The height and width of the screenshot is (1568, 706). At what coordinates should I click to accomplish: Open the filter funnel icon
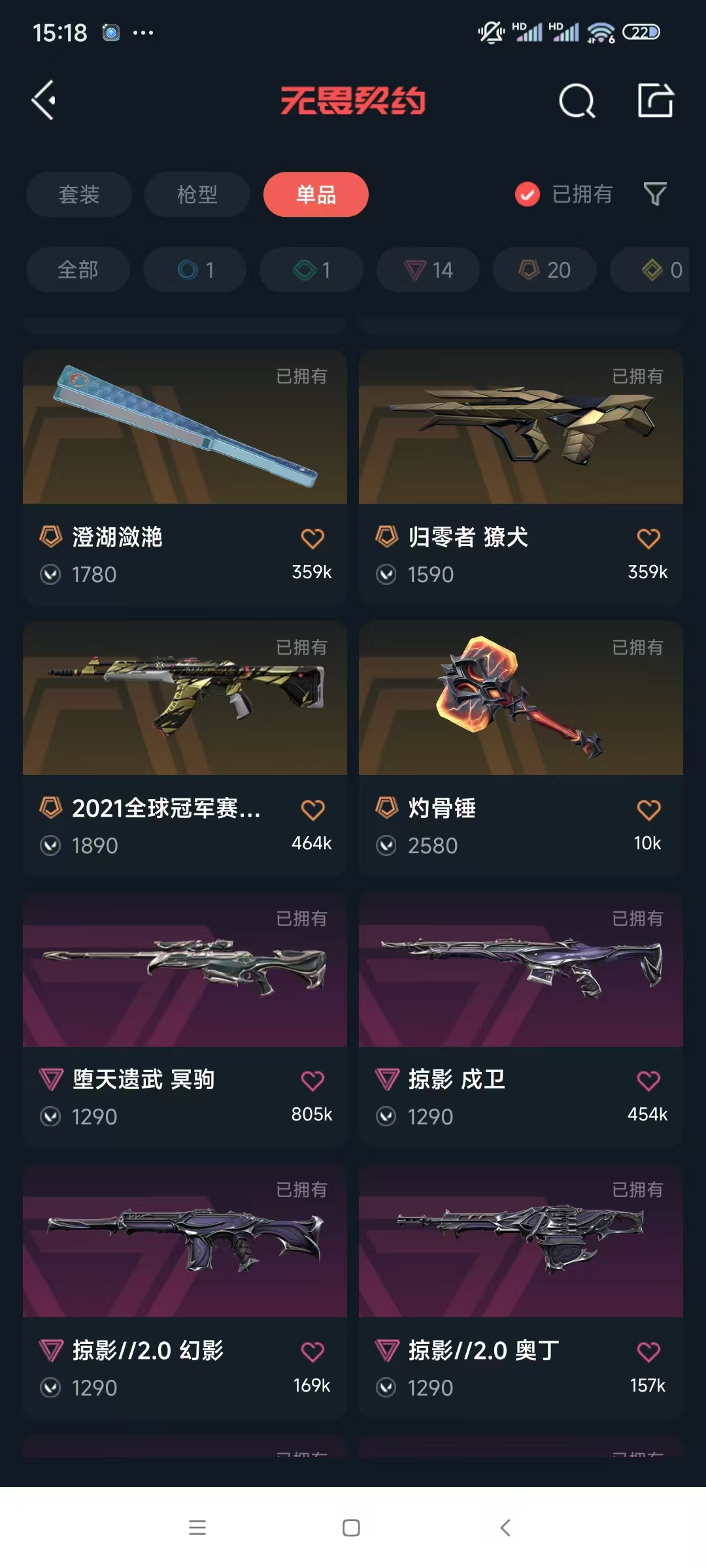click(x=655, y=194)
